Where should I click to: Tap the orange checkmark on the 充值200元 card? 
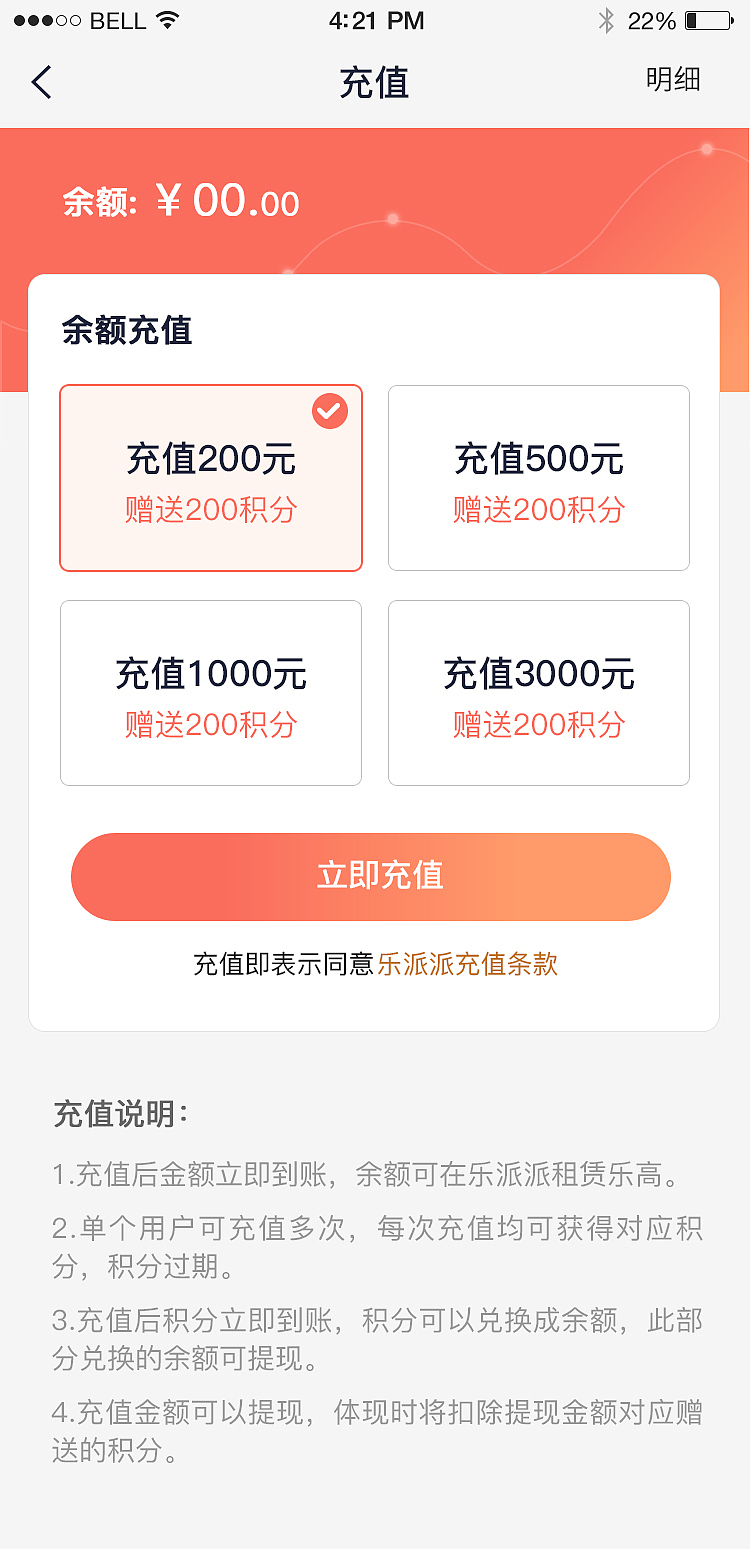[x=330, y=411]
